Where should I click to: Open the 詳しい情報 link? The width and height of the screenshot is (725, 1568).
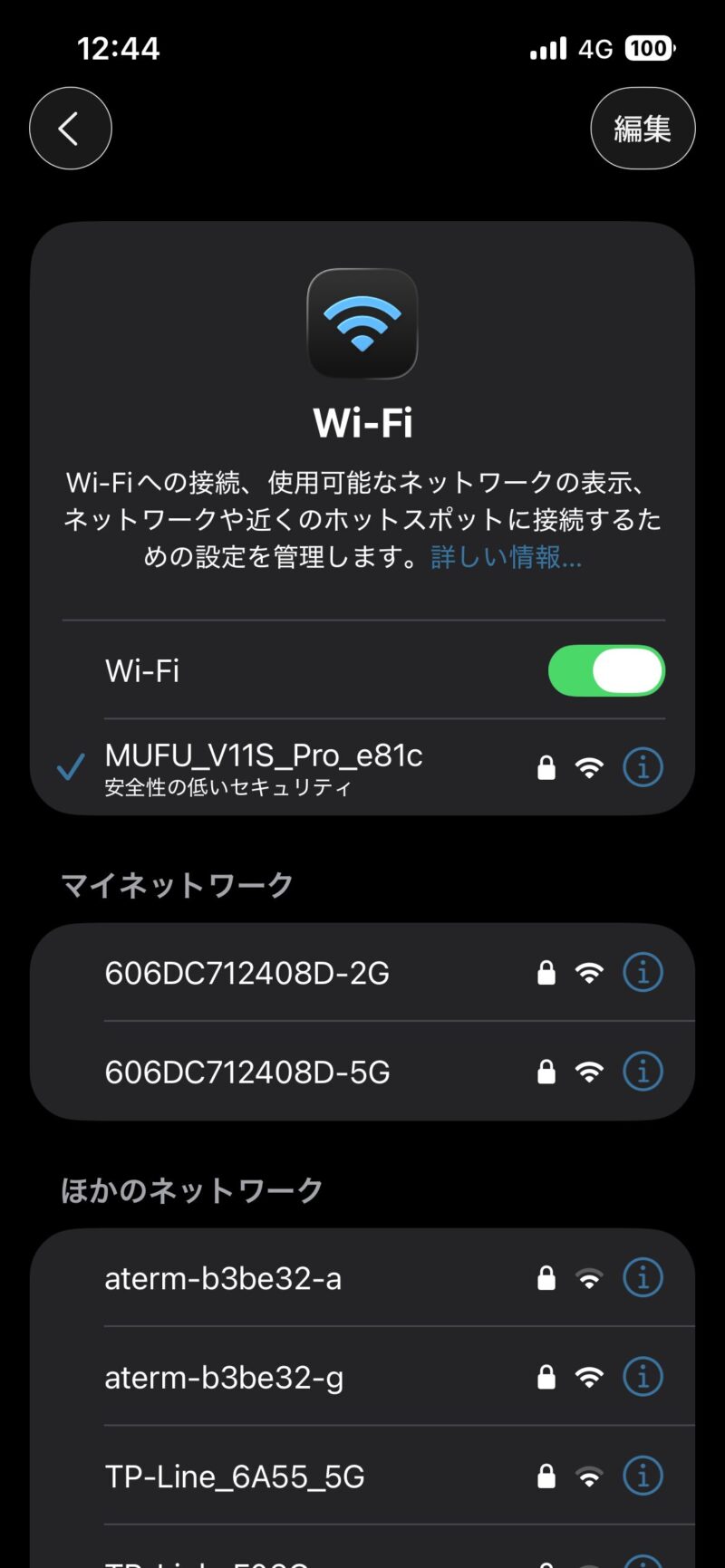pyautogui.click(x=506, y=556)
